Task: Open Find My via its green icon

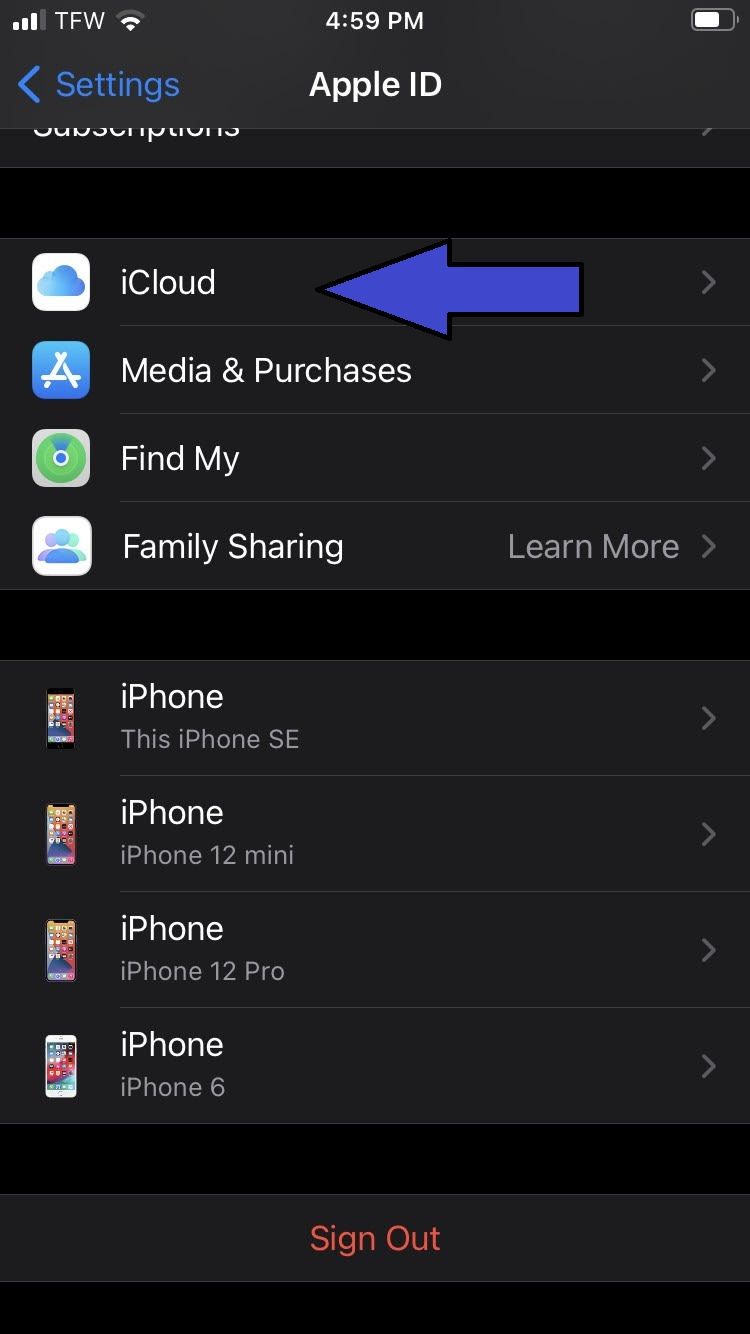Action: (61, 458)
